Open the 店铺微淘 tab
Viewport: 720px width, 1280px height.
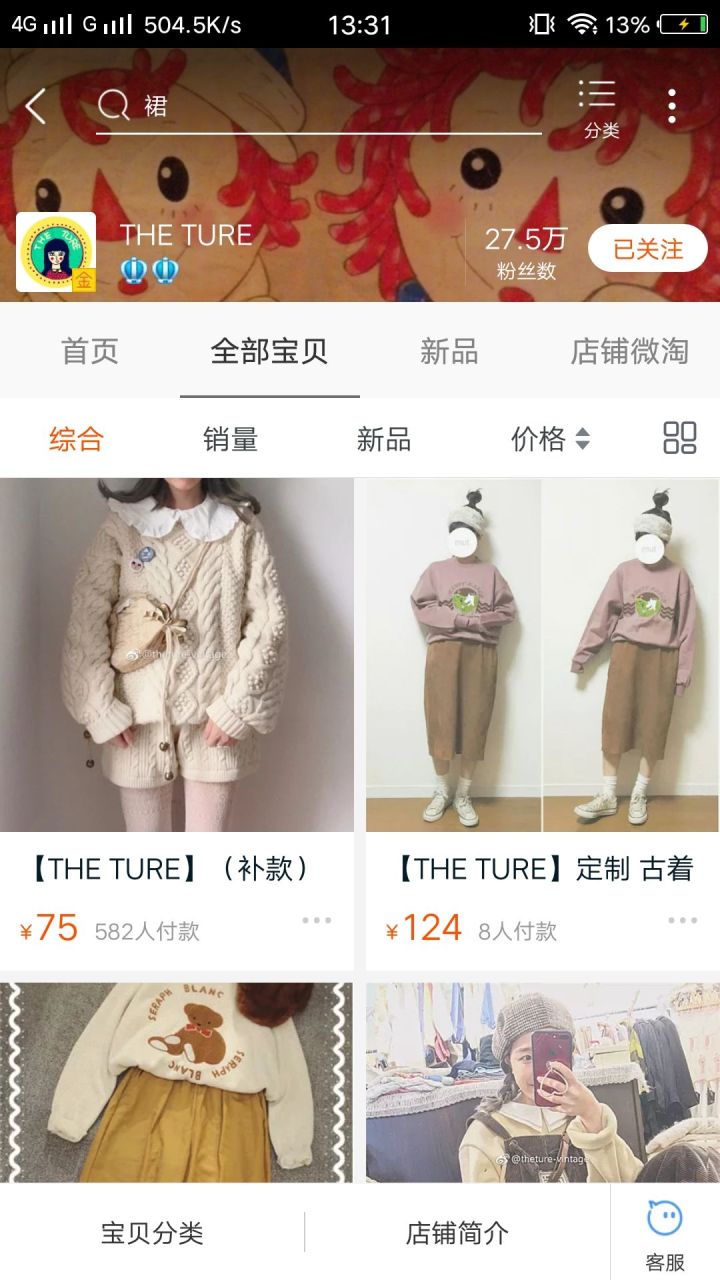629,351
